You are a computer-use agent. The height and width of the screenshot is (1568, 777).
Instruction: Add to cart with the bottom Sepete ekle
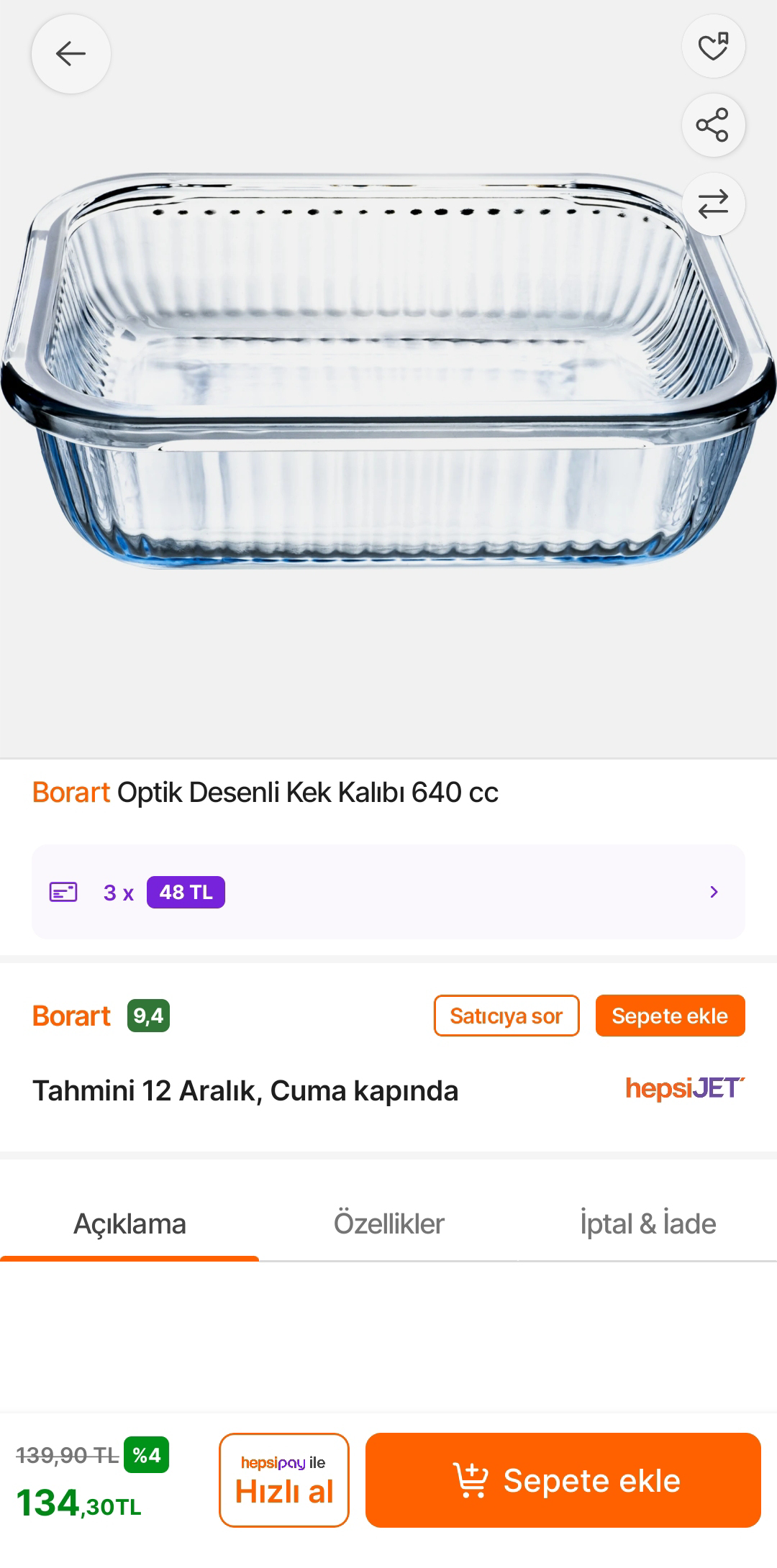pos(563,1480)
